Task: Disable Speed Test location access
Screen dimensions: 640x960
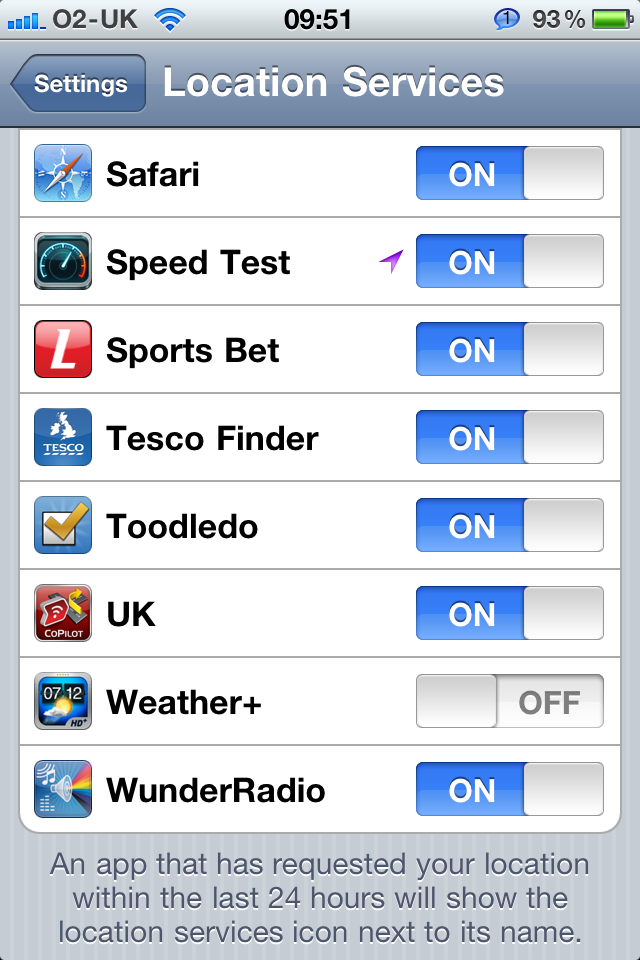Action: 509,262
